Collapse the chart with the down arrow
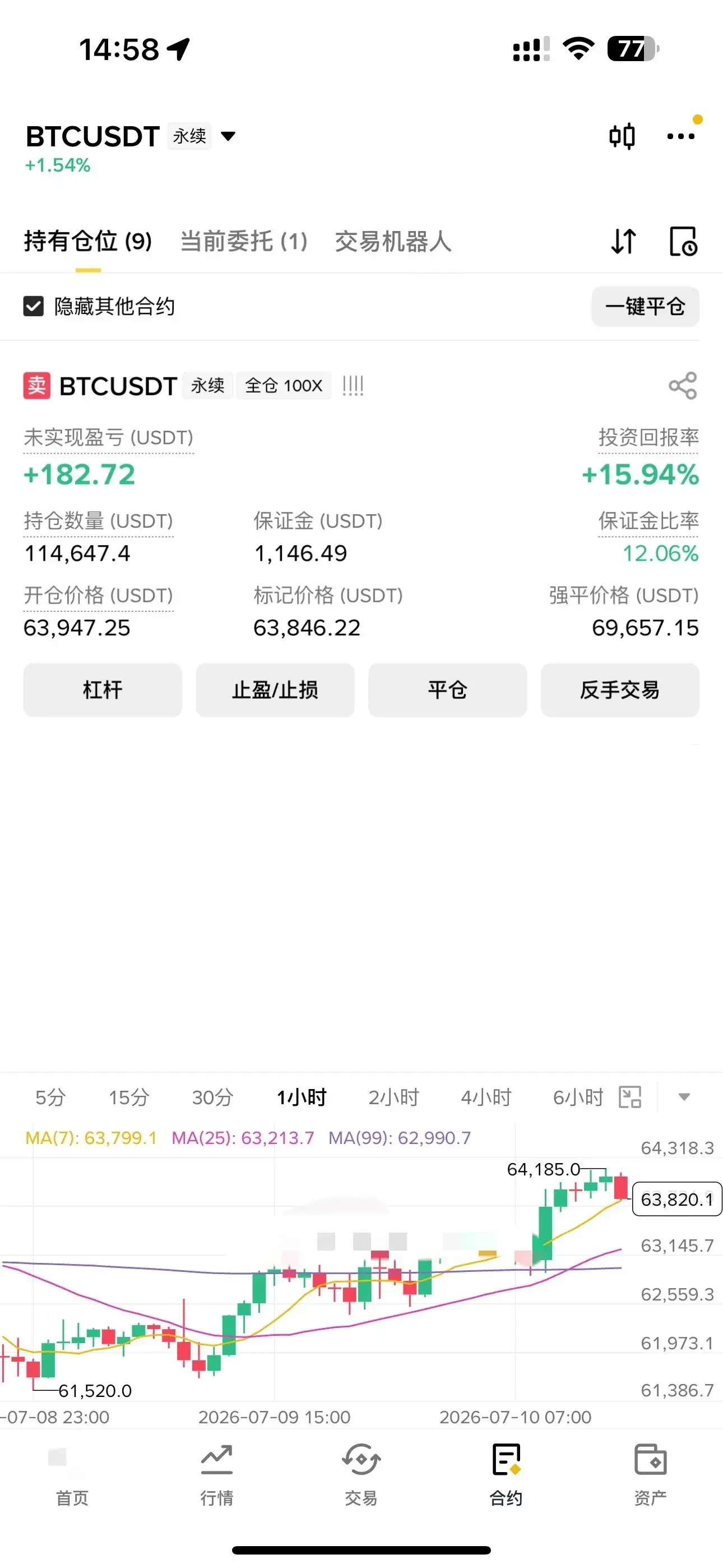 coord(684,1097)
